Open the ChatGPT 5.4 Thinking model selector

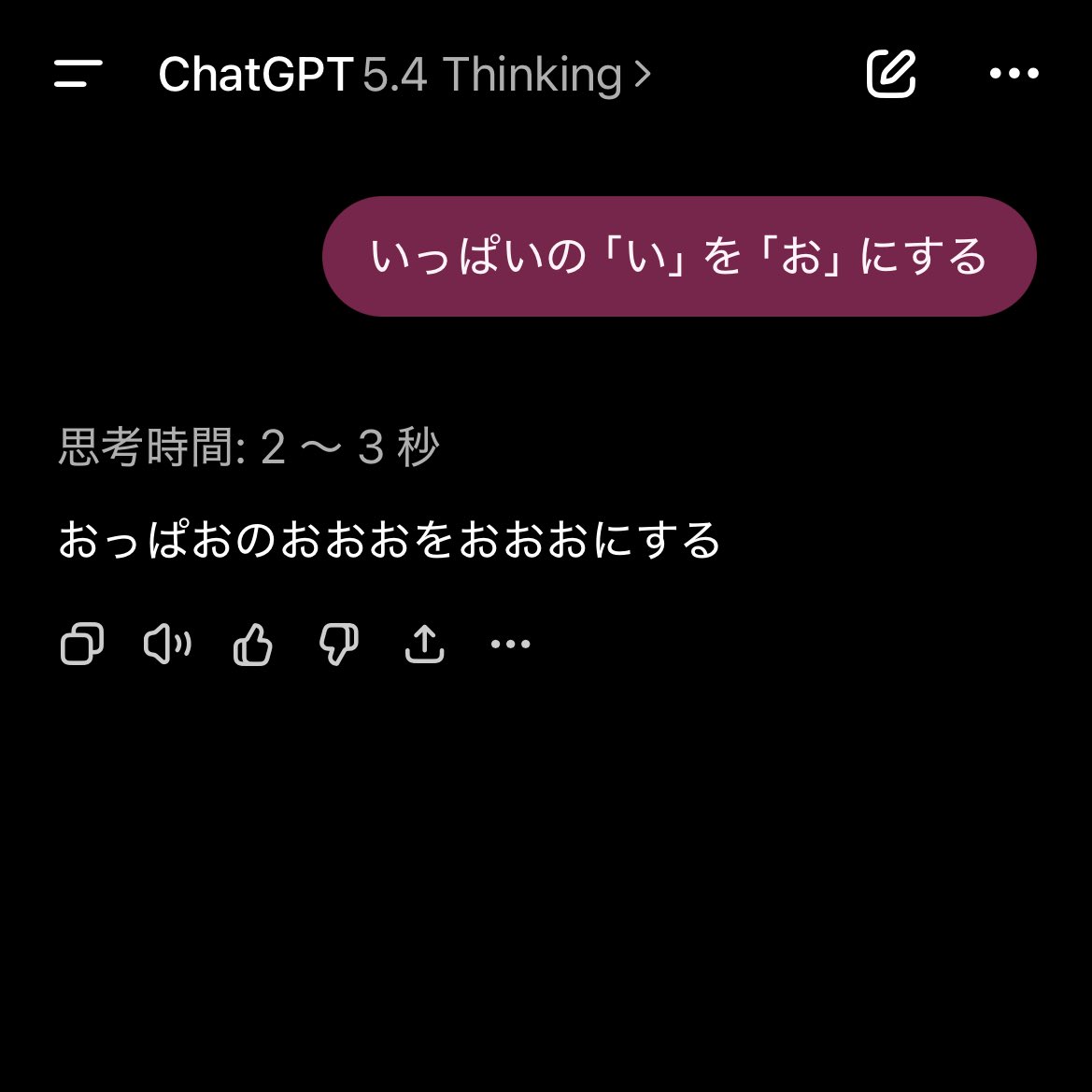click(404, 75)
